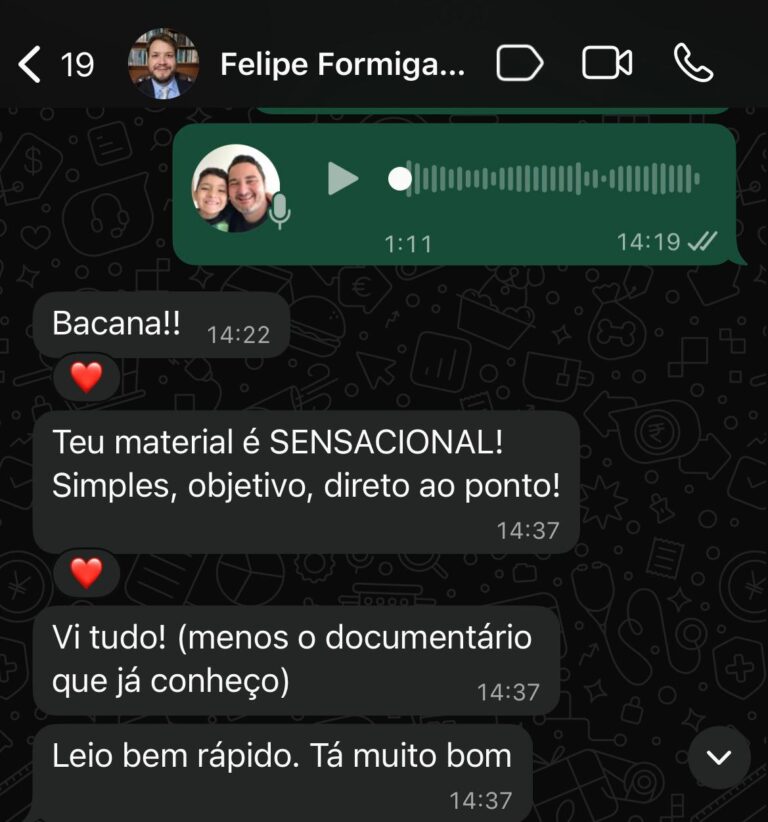The image size is (768, 822).
Task: Start a video call with Felipe
Action: (x=606, y=64)
